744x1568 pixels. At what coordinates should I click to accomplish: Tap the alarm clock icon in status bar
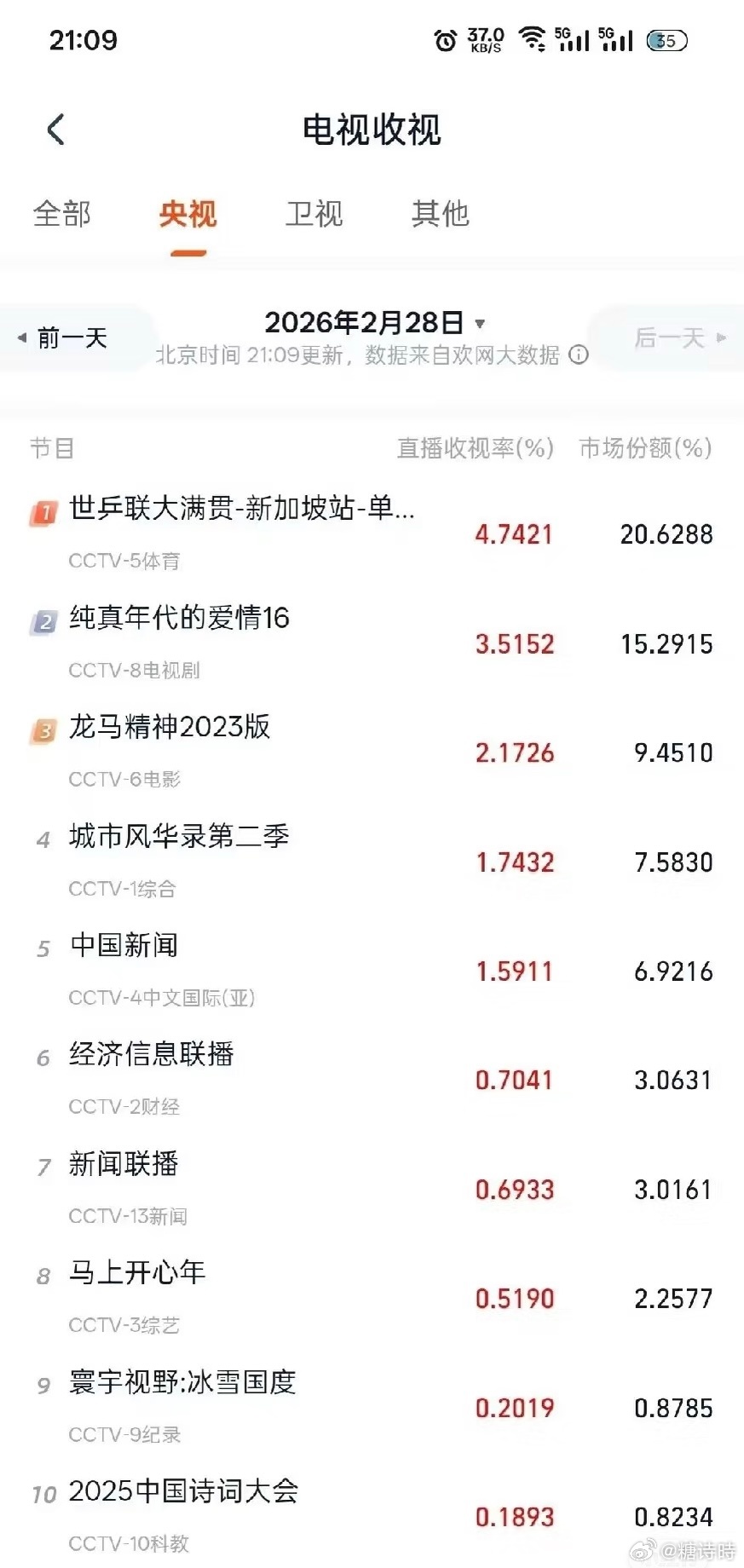(444, 39)
